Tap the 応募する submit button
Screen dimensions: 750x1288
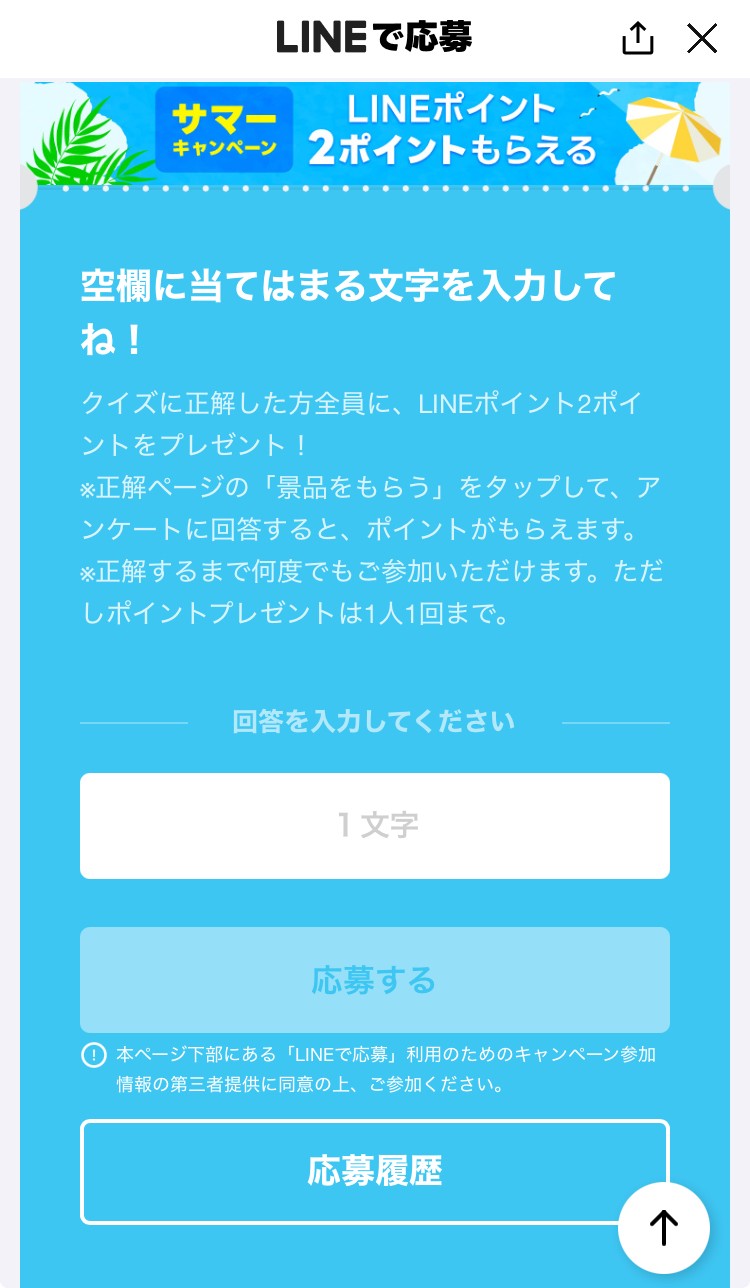pos(375,980)
